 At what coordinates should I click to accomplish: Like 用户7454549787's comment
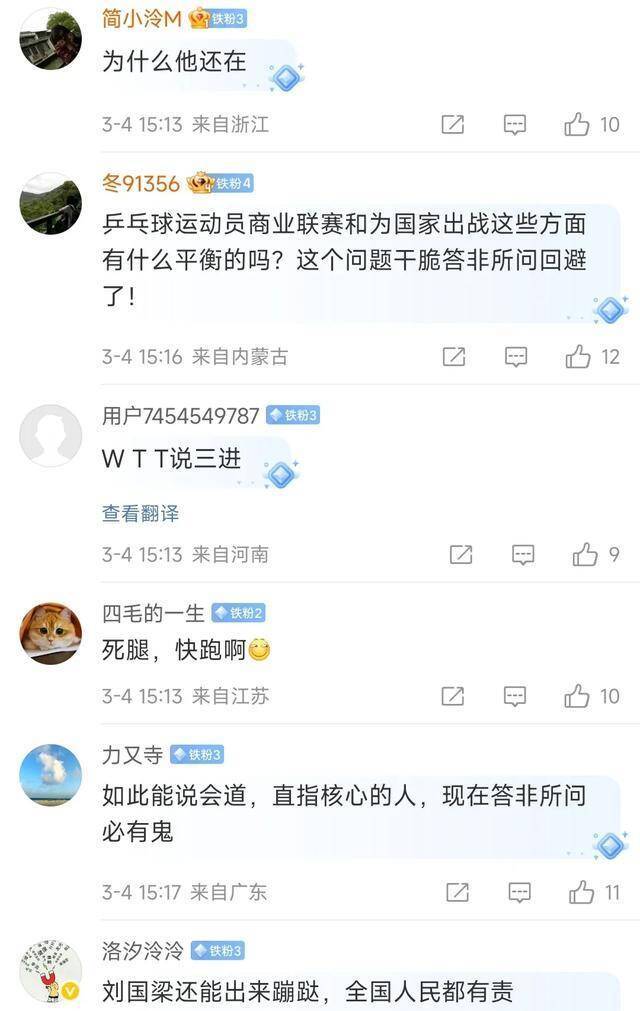(585, 555)
